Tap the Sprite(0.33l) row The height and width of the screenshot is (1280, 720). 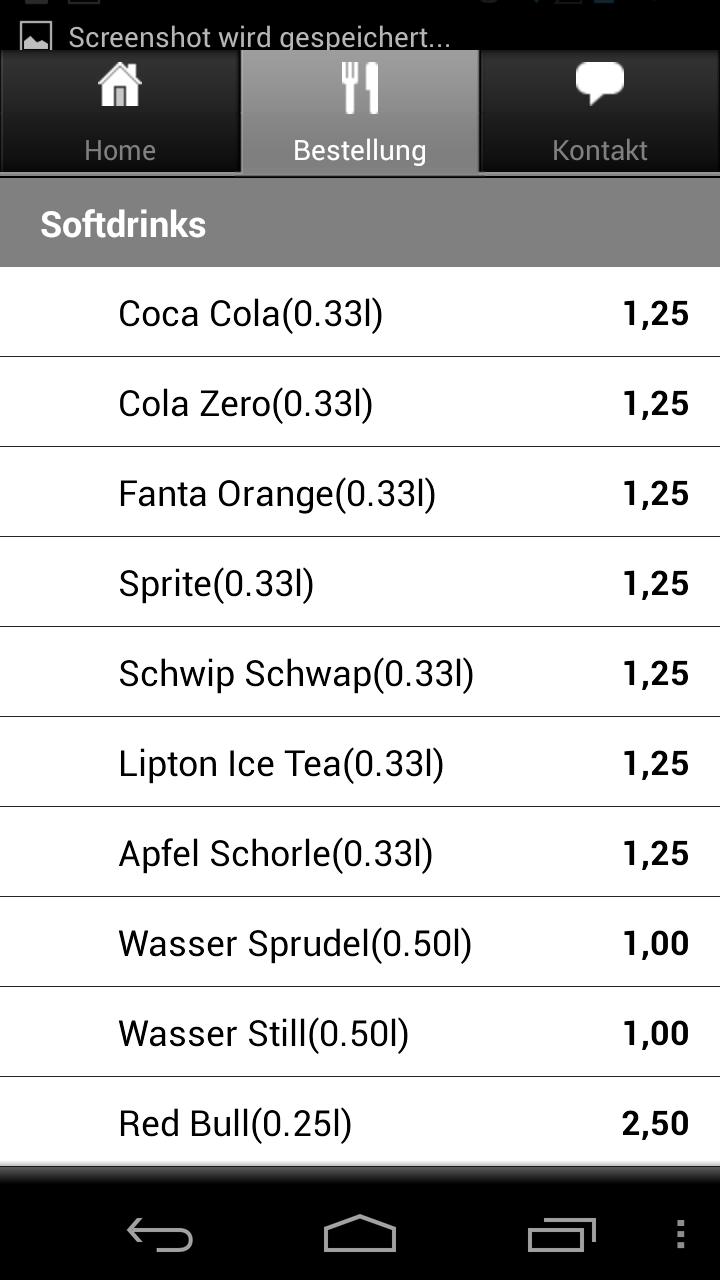tap(360, 583)
